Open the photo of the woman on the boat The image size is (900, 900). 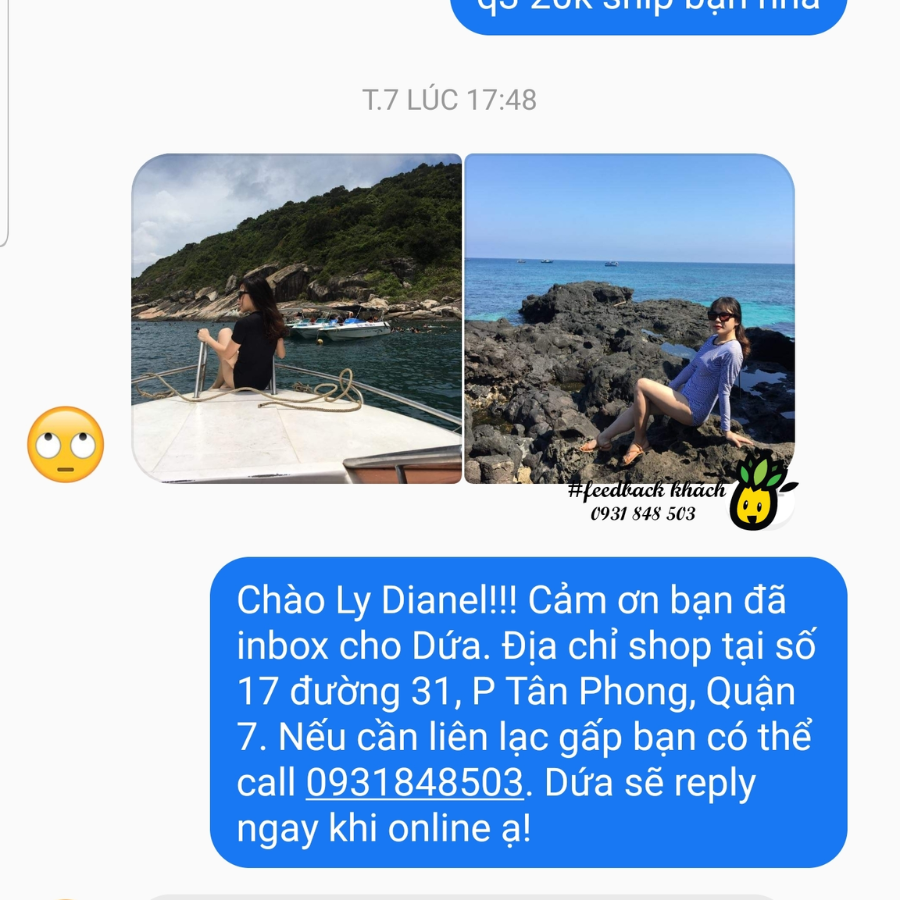[x=296, y=318]
